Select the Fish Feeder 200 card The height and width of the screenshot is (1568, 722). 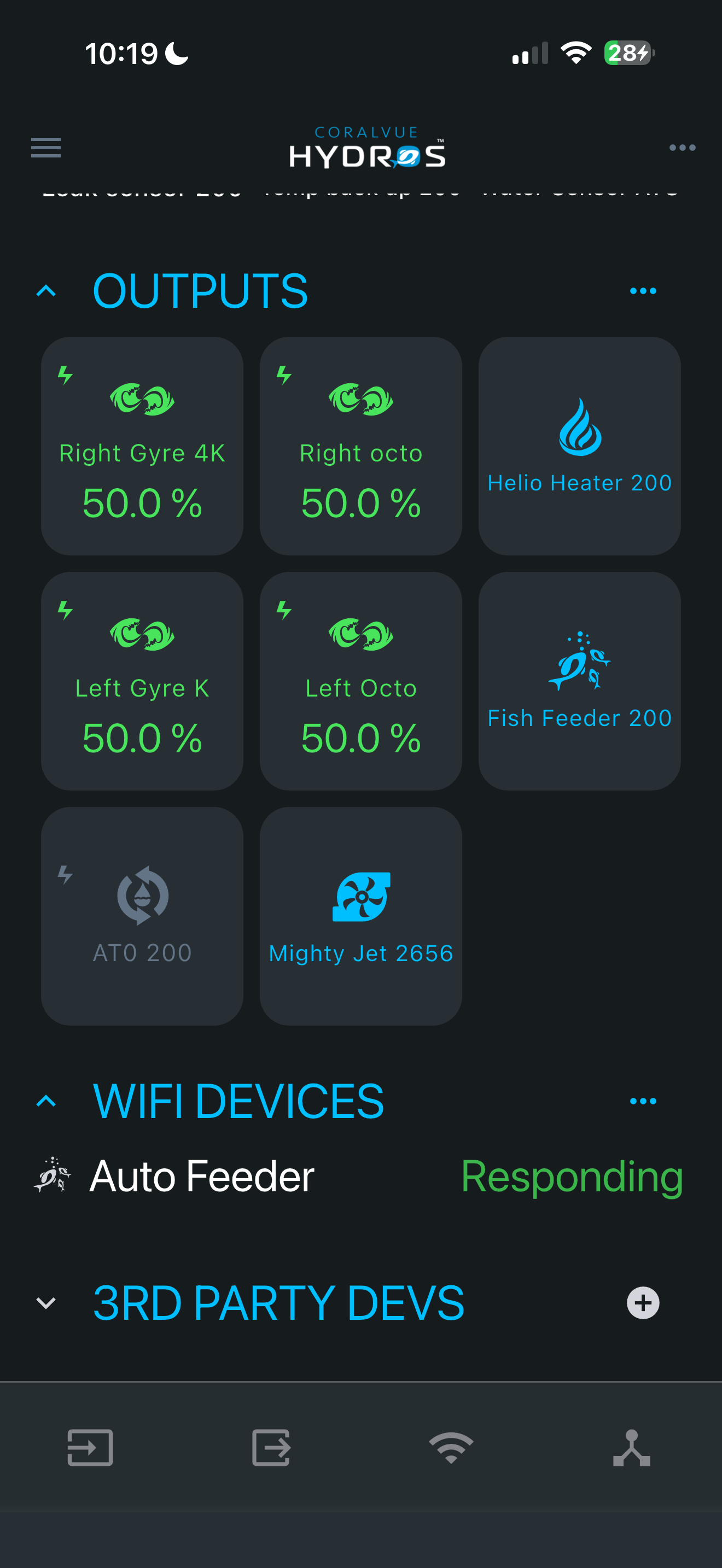pyautogui.click(x=579, y=681)
